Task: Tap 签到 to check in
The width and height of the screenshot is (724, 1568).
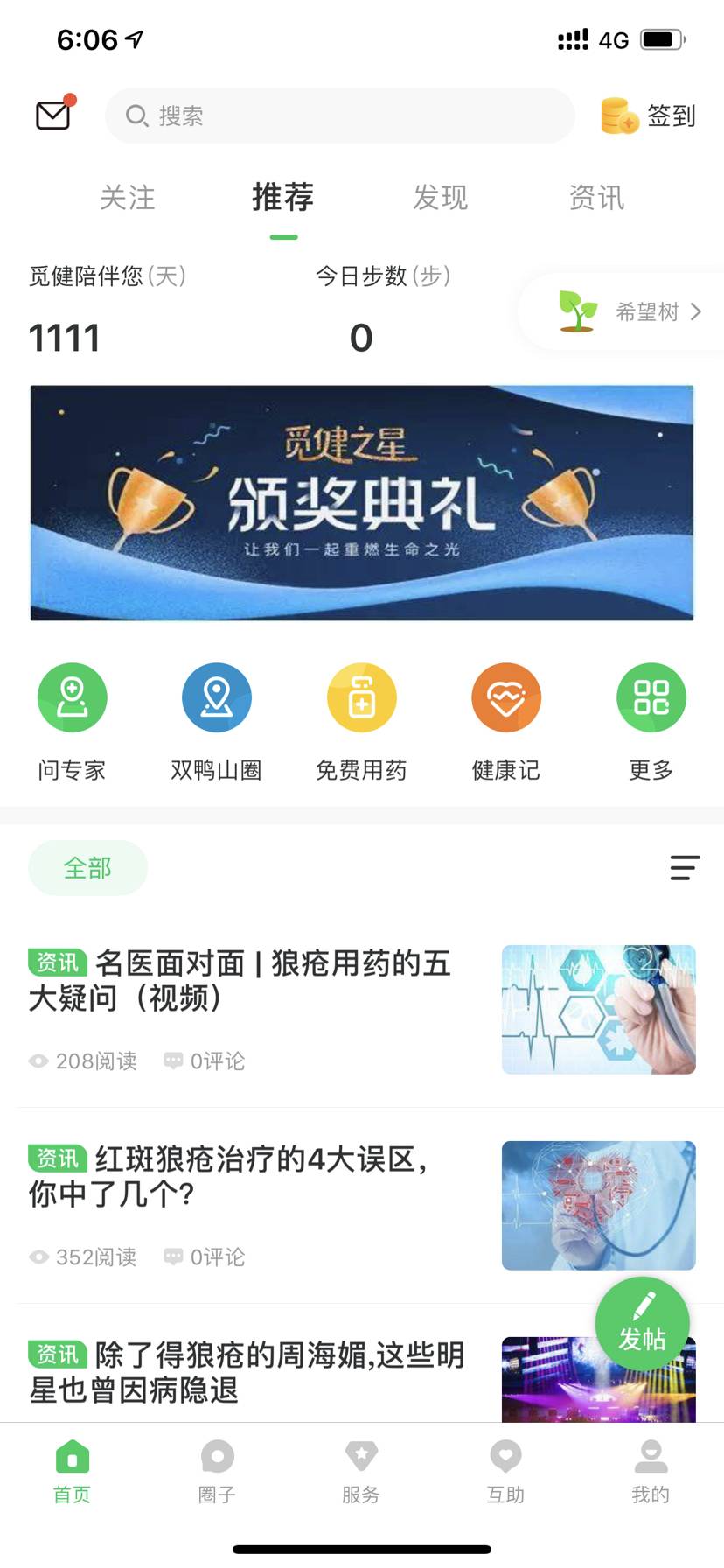Action: (649, 115)
